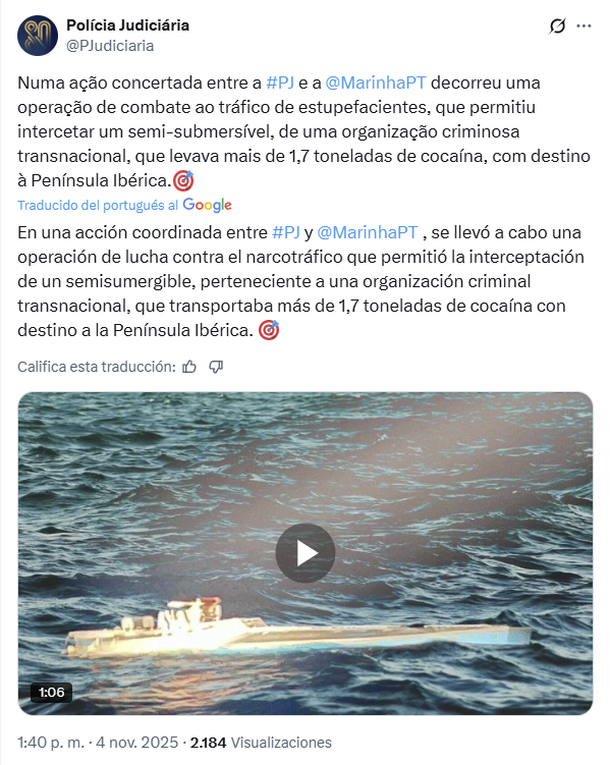
Task: Open the post overflow menu
Action: (584, 26)
